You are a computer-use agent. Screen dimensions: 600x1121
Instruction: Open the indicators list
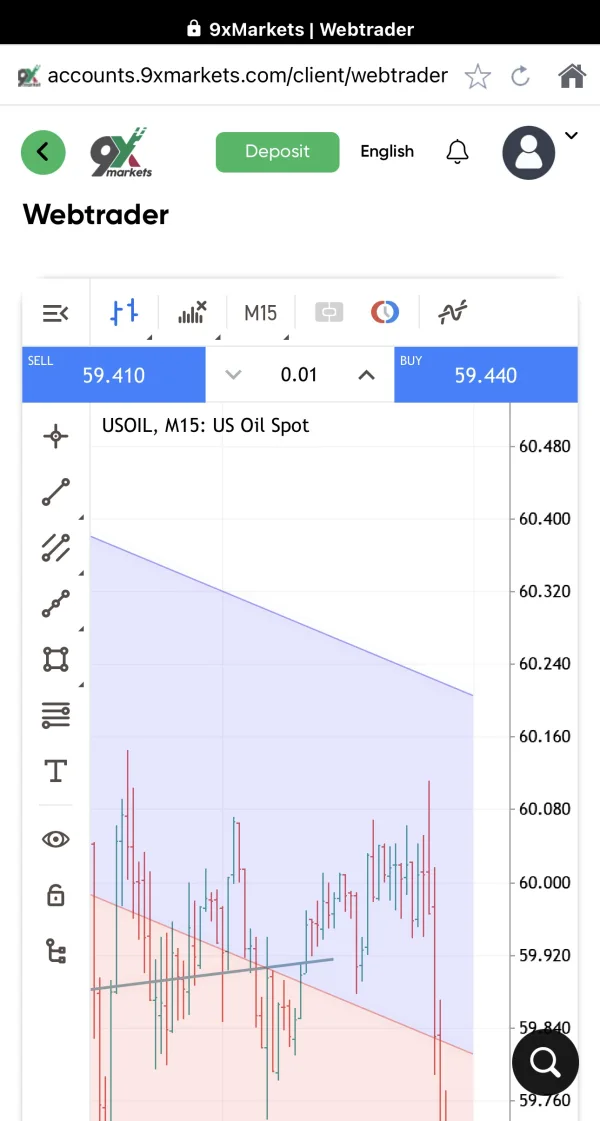coord(191,313)
